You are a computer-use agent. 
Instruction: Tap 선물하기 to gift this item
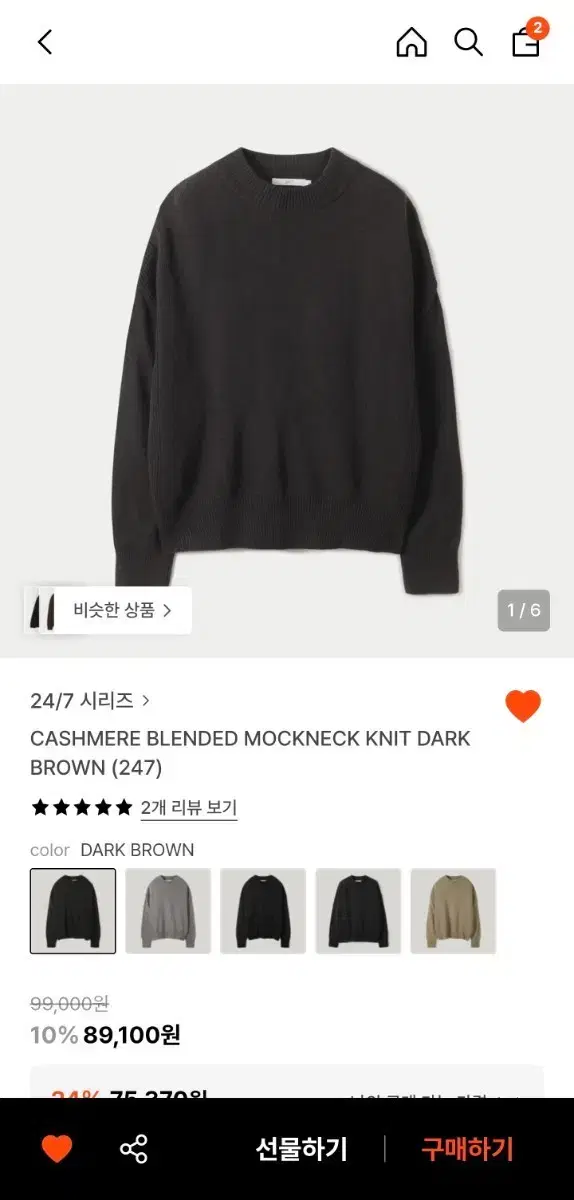click(x=301, y=1149)
